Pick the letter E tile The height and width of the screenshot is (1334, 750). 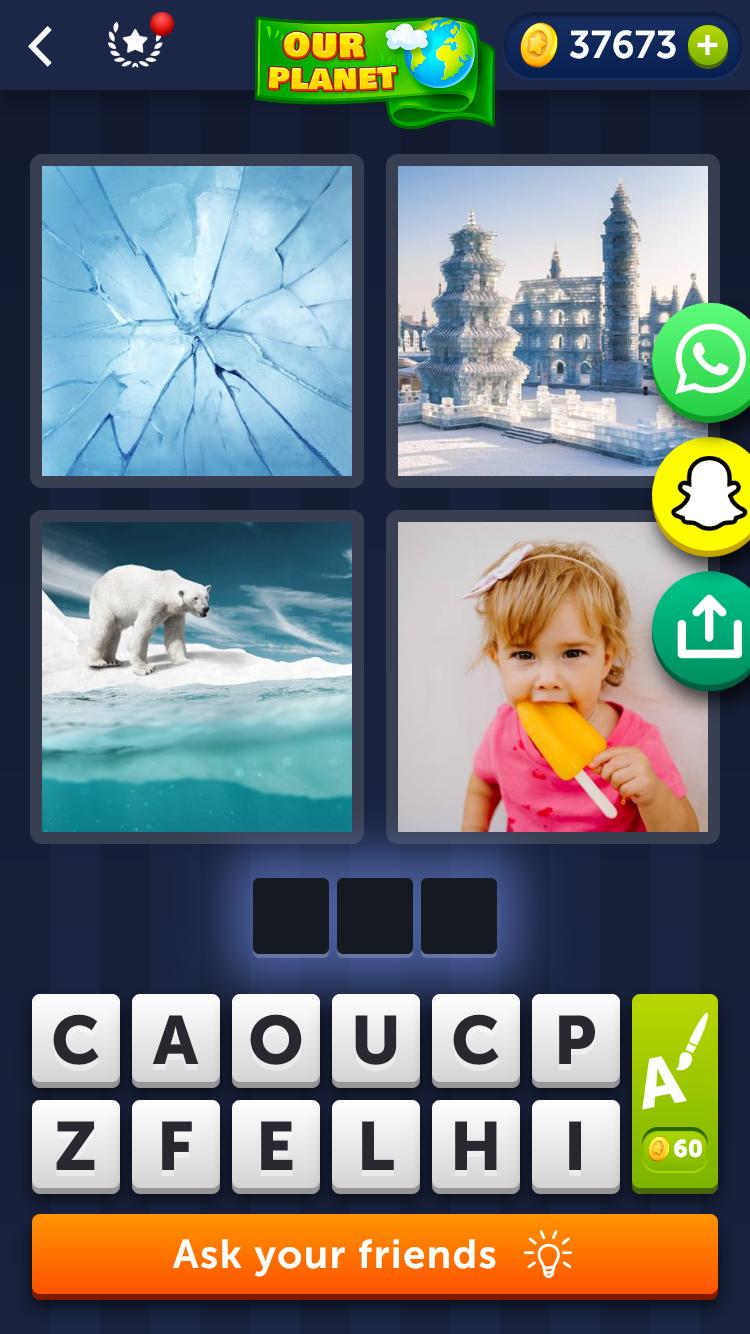[276, 1146]
